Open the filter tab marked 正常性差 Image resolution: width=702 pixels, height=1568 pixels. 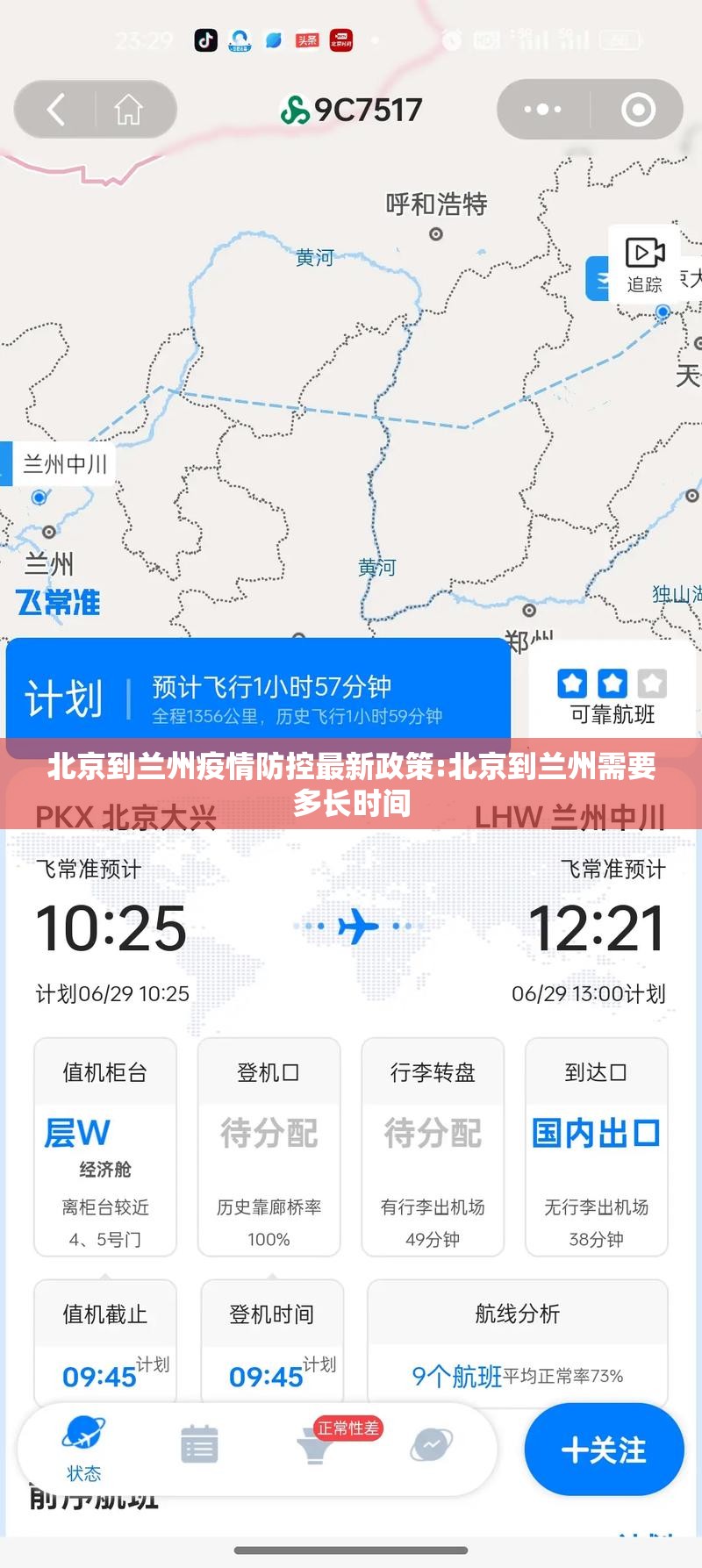[x=316, y=1444]
